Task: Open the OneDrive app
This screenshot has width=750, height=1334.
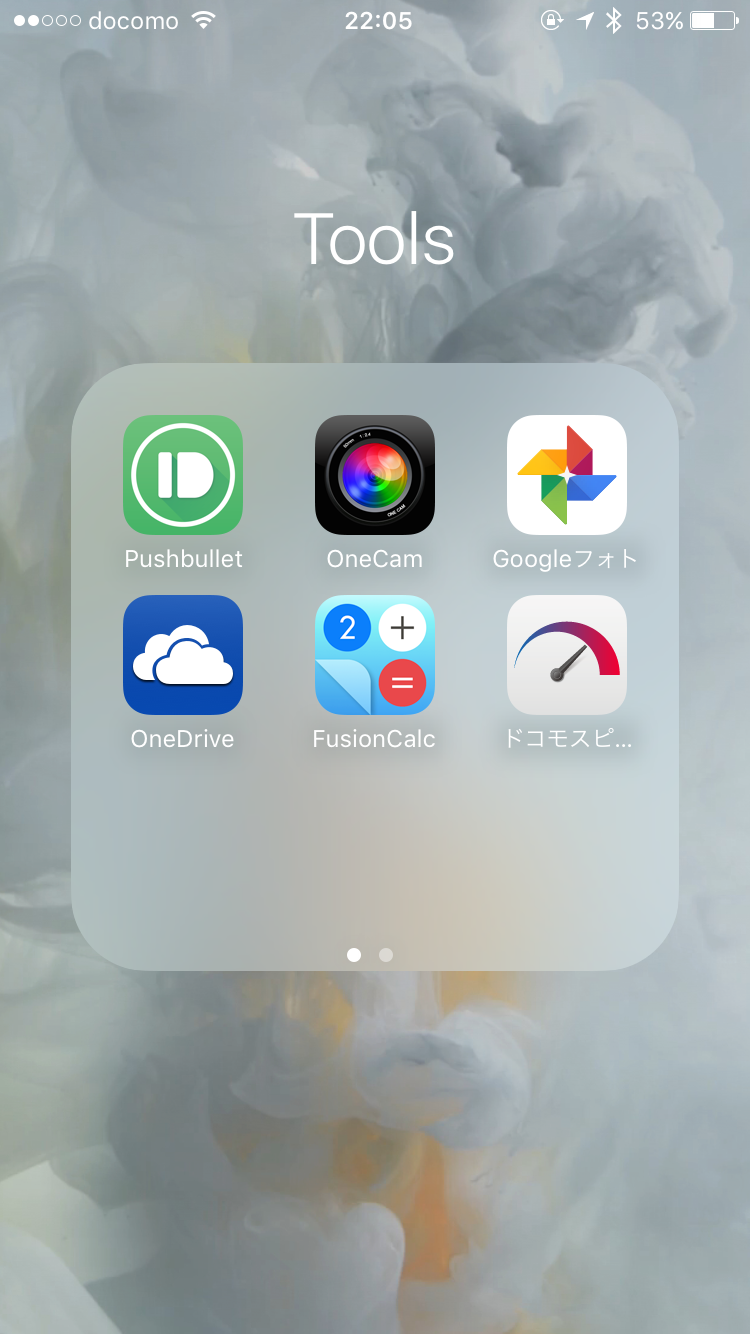Action: [183, 655]
